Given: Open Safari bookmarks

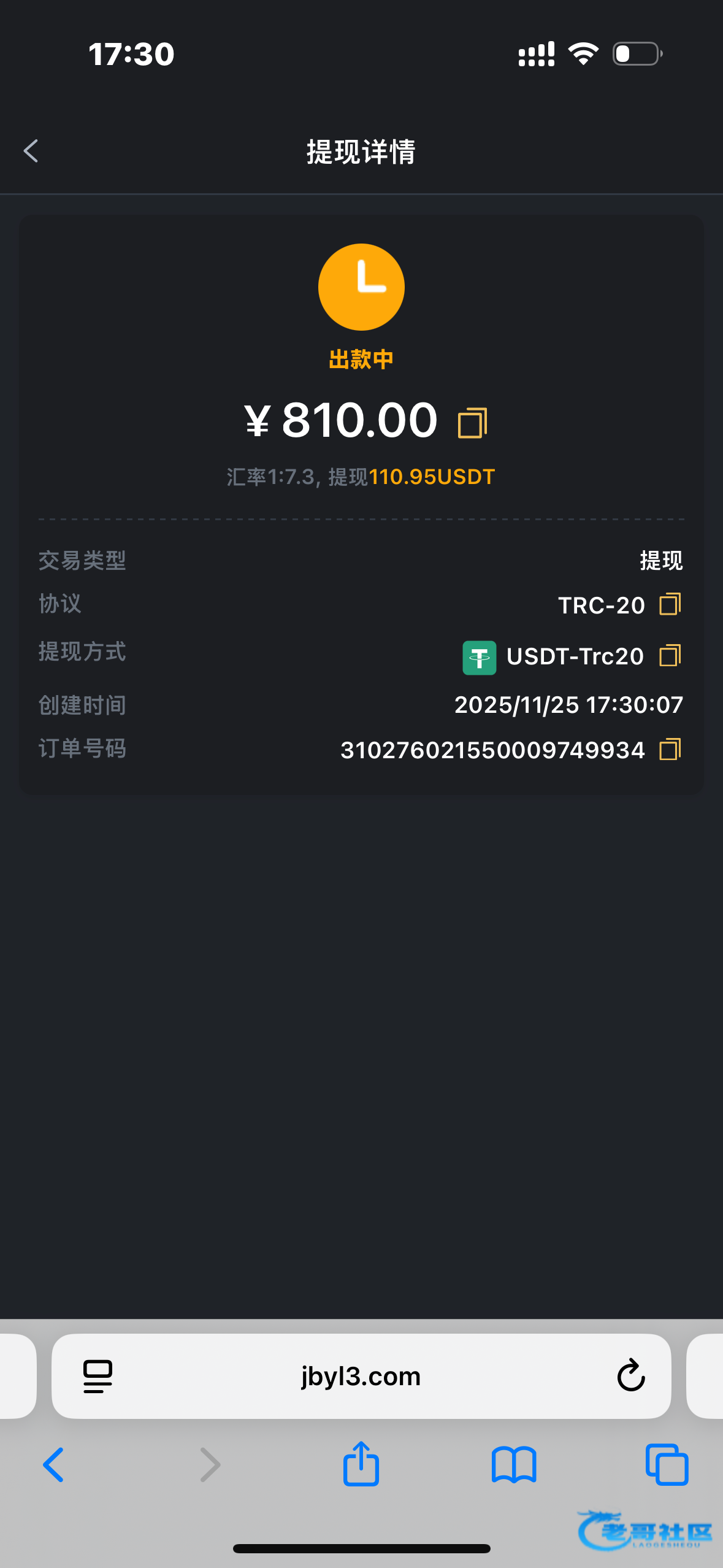Looking at the screenshot, I should (514, 1465).
